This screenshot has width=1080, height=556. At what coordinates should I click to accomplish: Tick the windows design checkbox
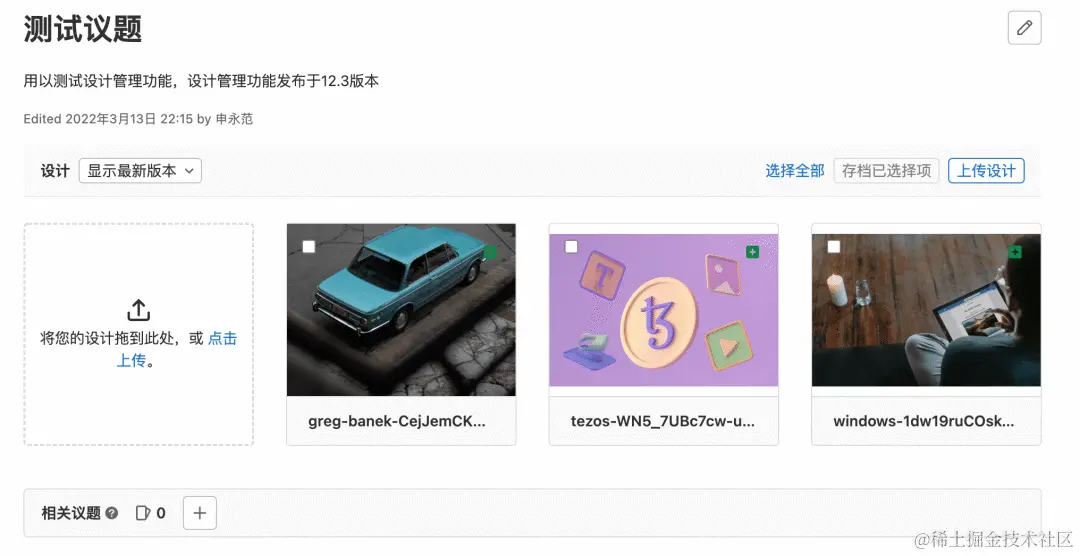click(x=833, y=247)
